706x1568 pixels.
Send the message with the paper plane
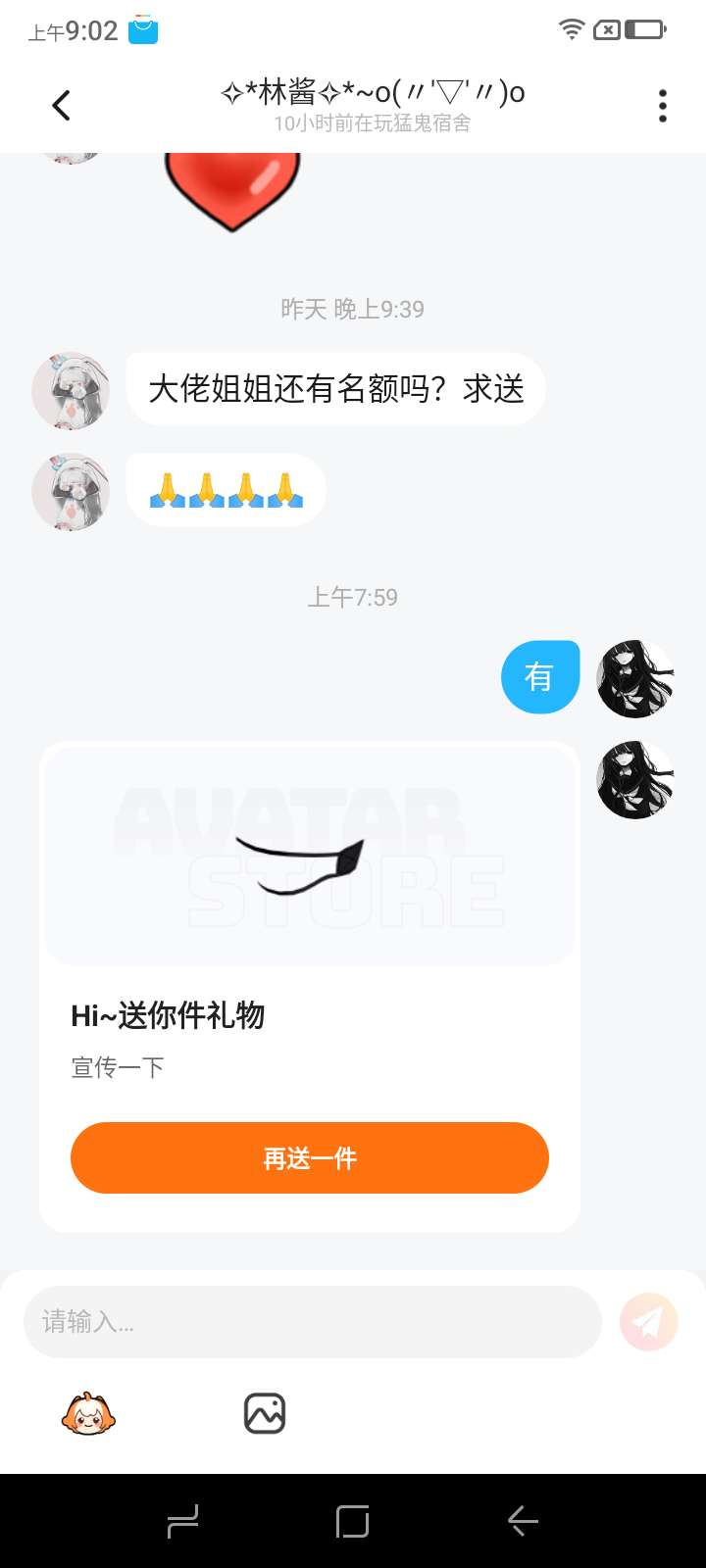tap(648, 1322)
